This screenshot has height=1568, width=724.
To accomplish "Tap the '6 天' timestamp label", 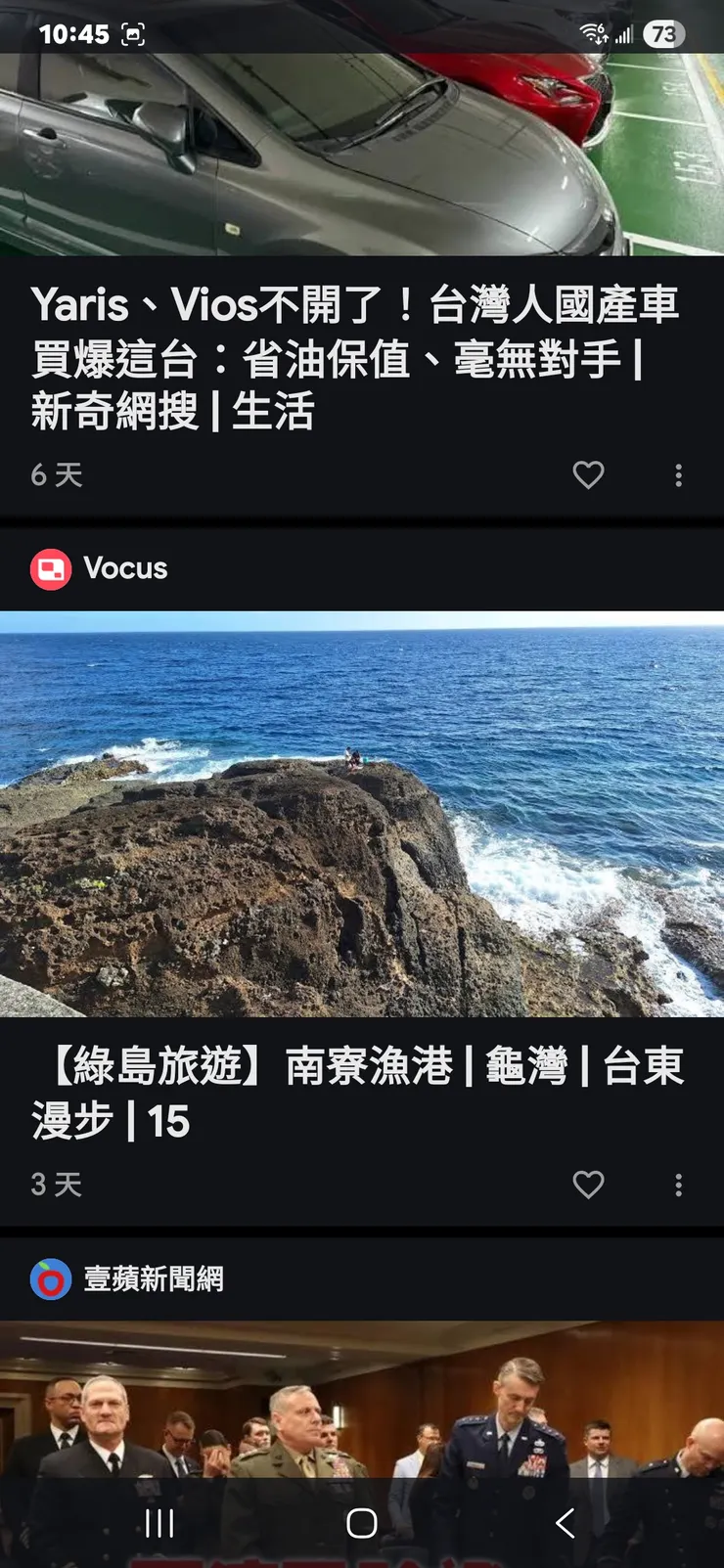I will [x=56, y=474].
